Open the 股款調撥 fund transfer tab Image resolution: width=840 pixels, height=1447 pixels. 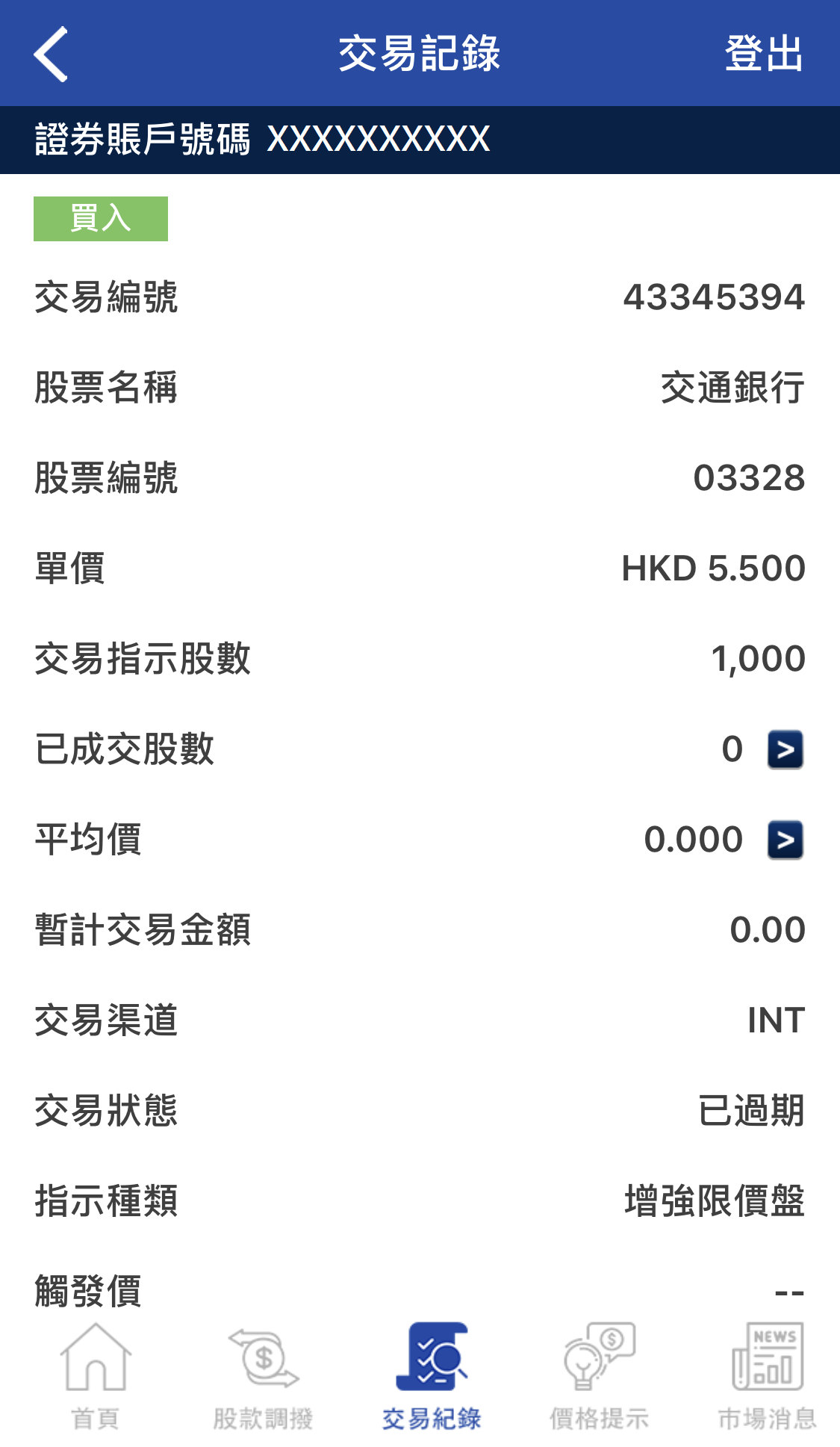(x=263, y=1376)
